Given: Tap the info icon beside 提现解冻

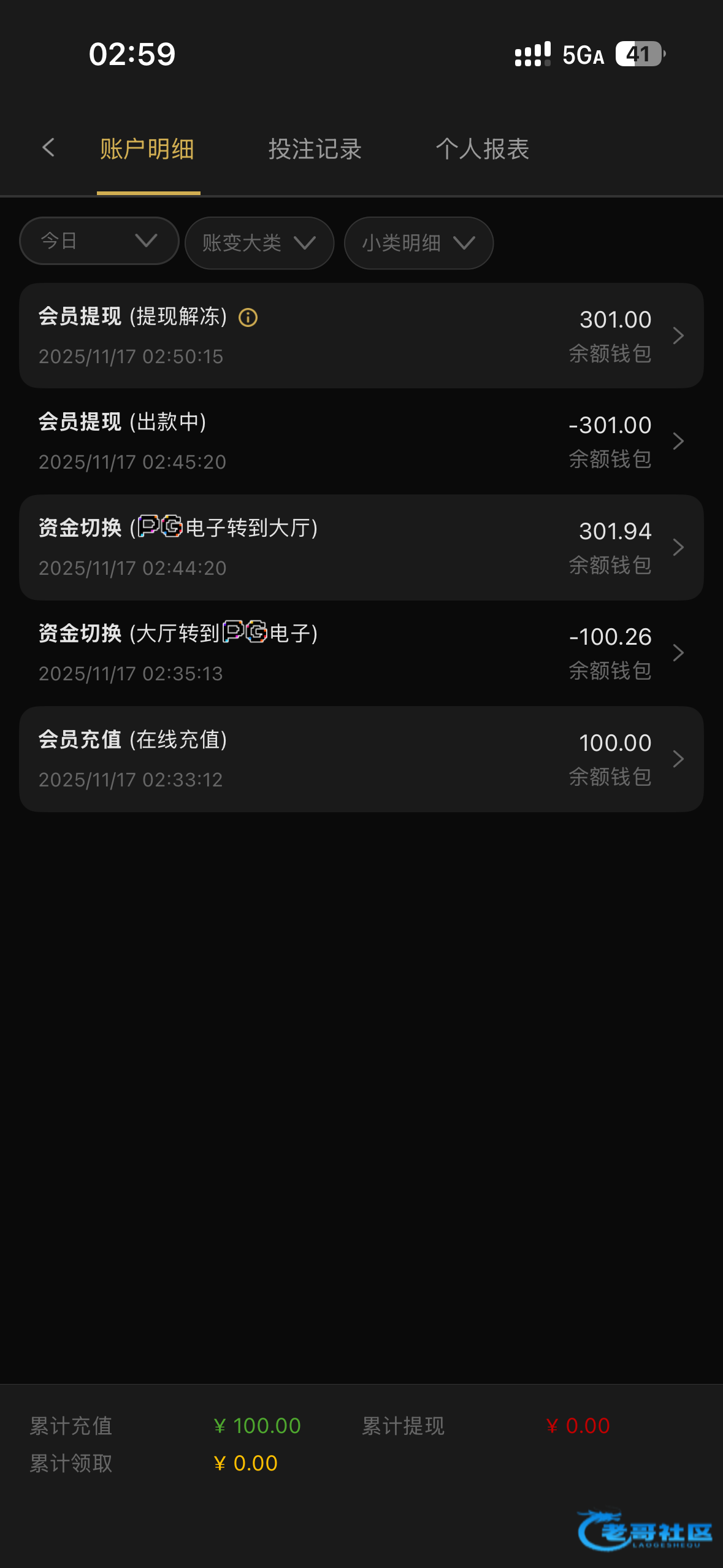Looking at the screenshot, I should coord(248,317).
